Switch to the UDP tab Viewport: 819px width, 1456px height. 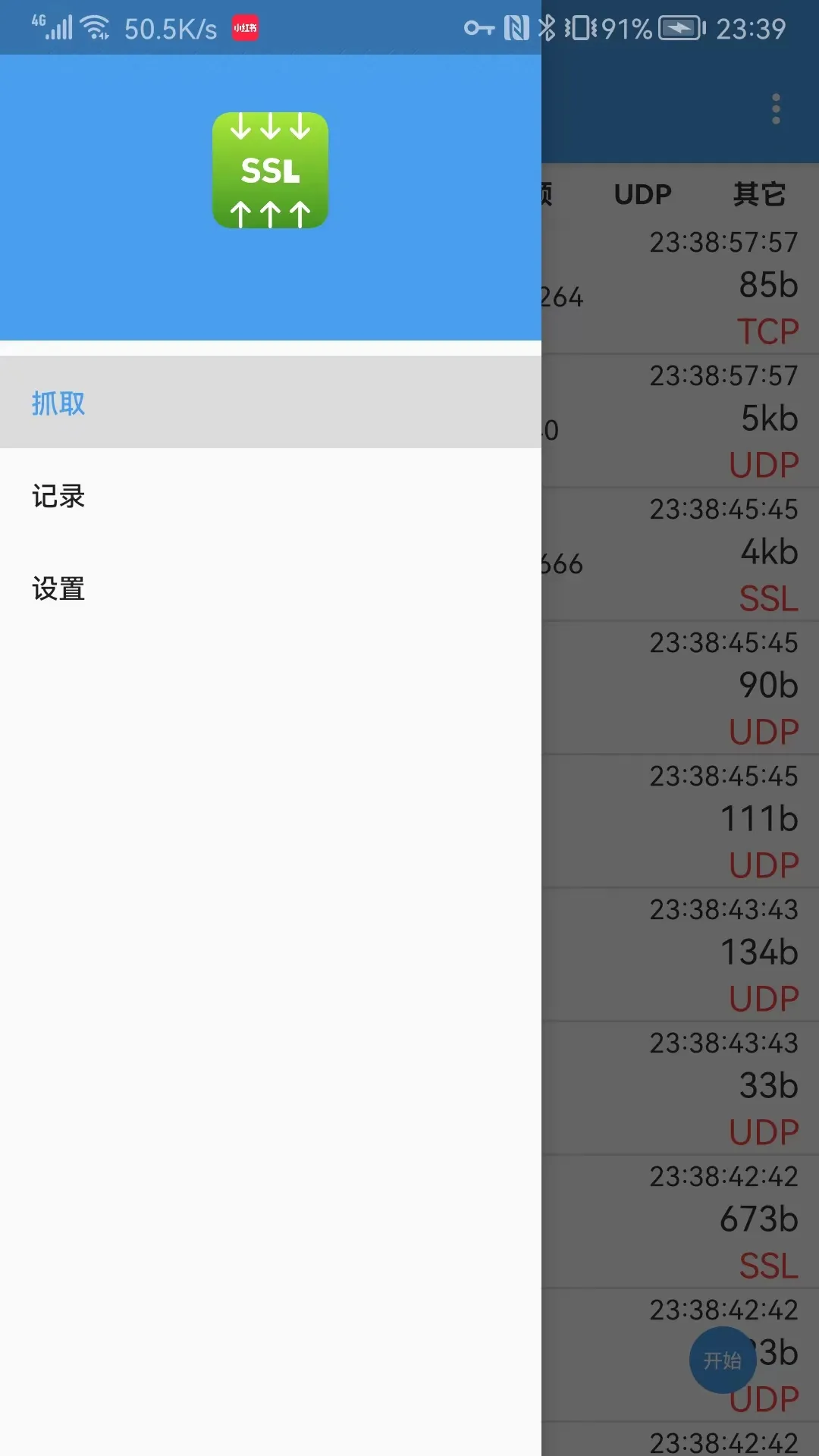642,195
